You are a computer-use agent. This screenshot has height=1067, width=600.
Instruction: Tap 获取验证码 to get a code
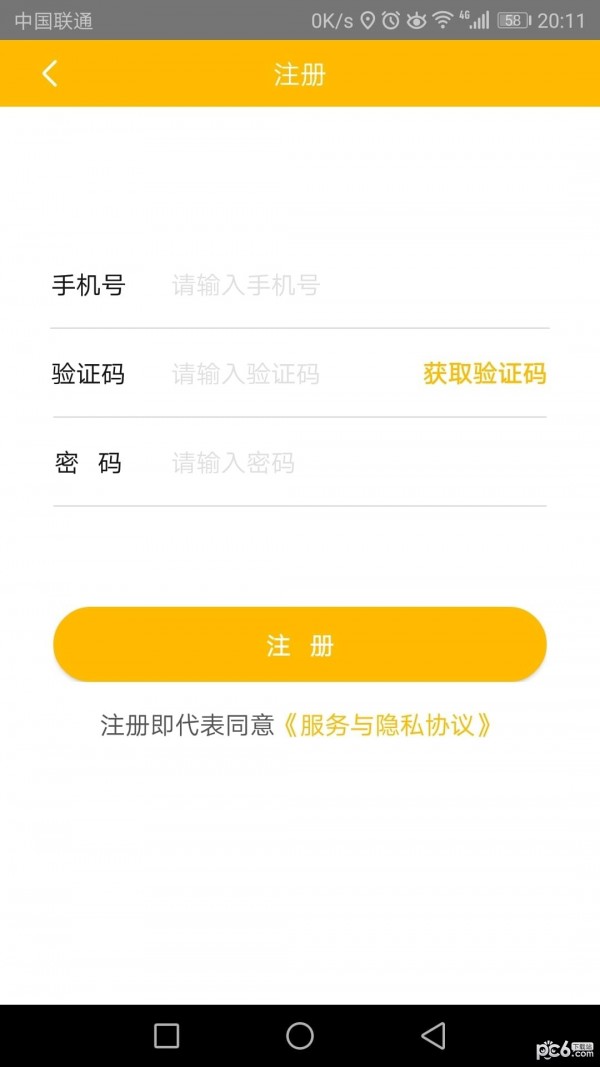485,375
